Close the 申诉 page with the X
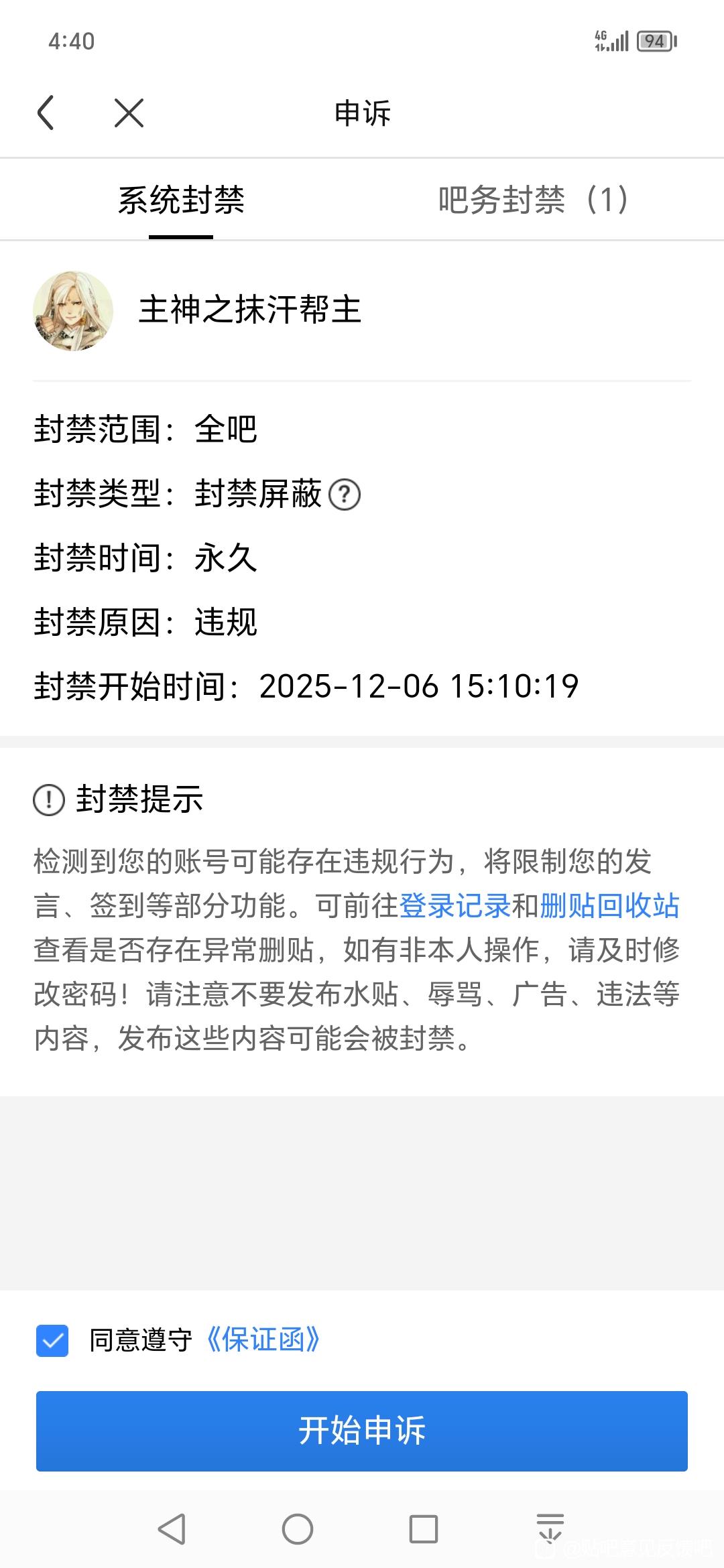 [x=129, y=112]
